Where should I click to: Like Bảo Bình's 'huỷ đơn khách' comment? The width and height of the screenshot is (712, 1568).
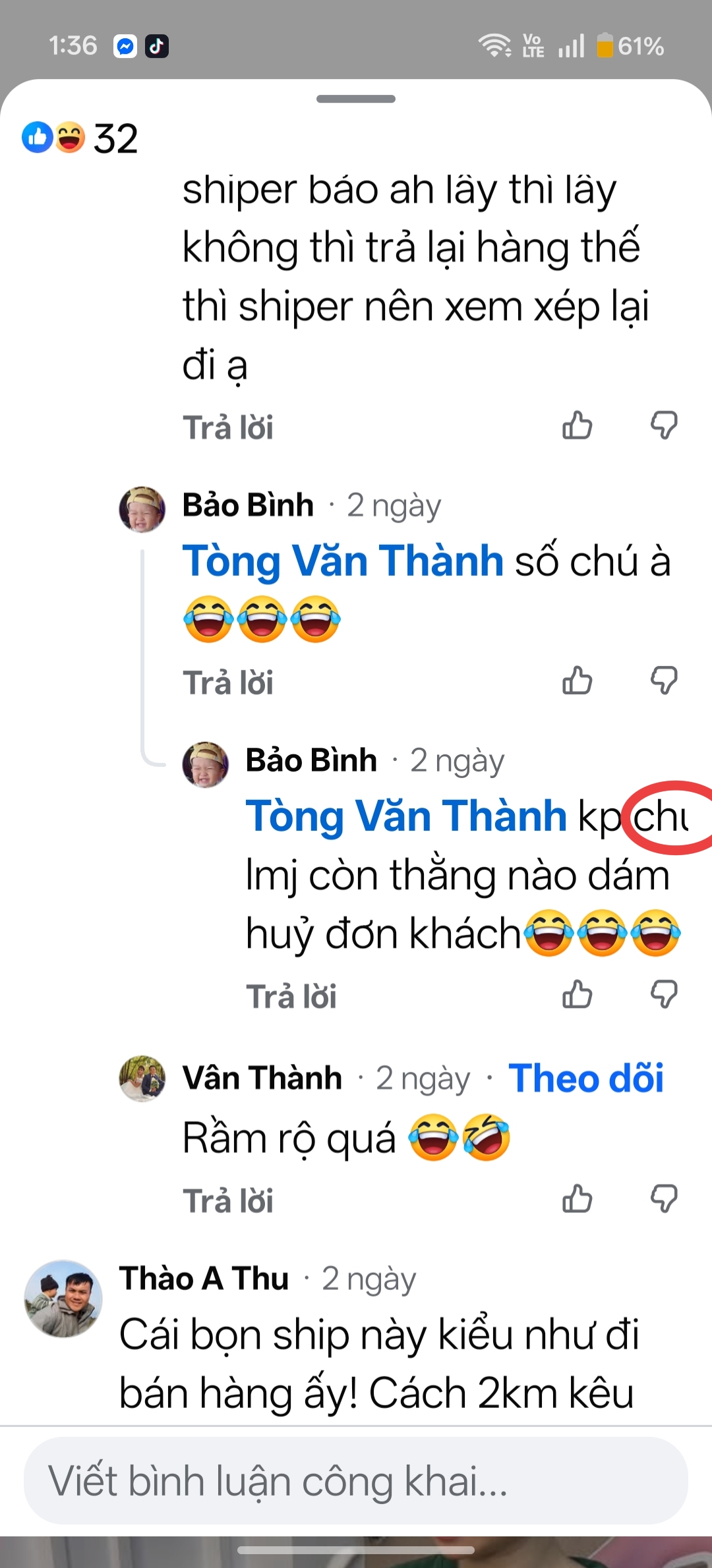click(x=577, y=994)
